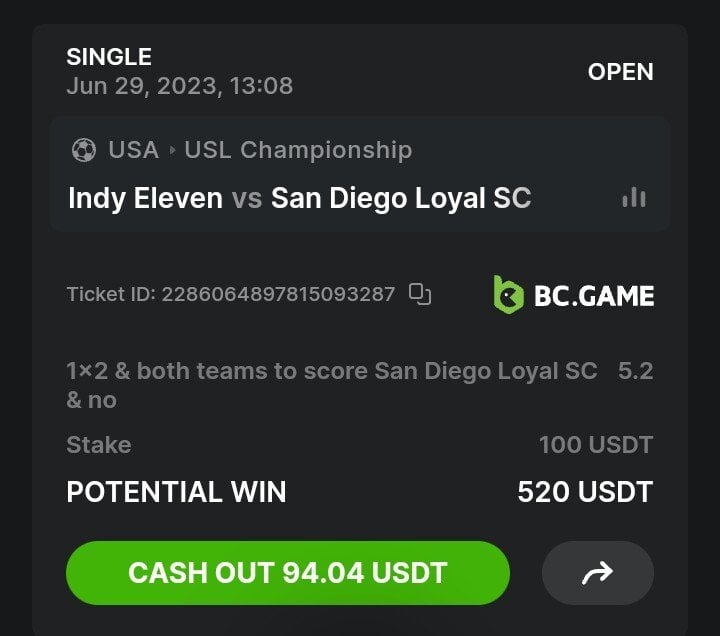
Task: Cash out the bet for 94.04 USDT
Action: [288, 573]
